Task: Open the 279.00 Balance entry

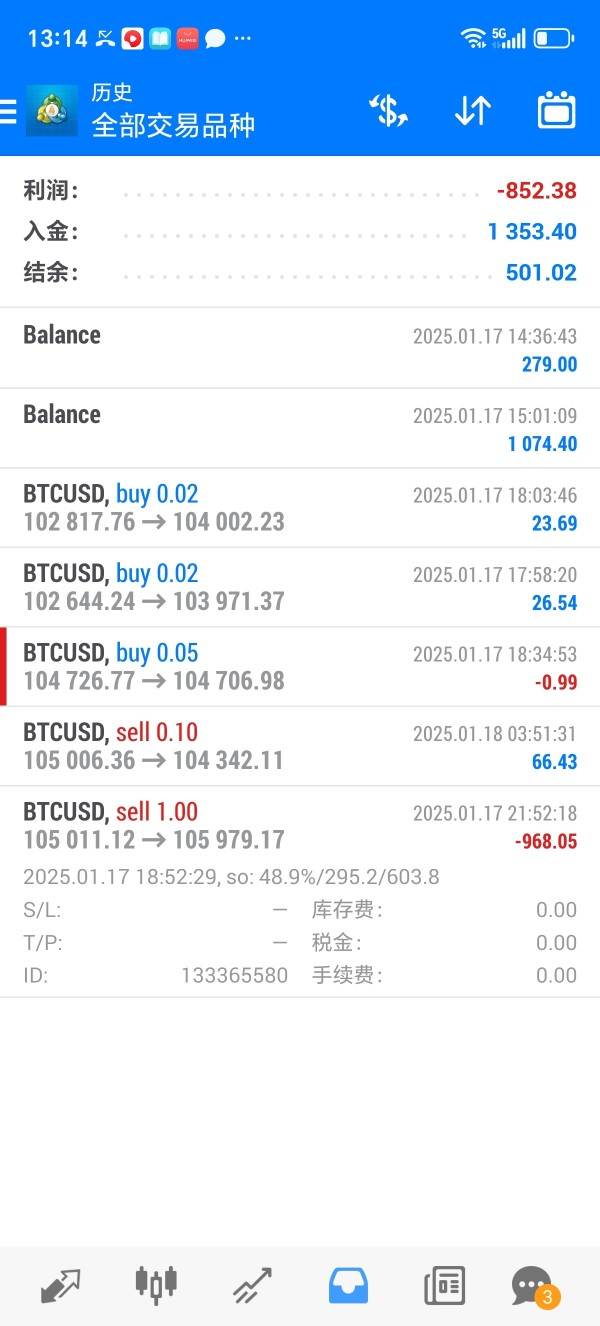Action: [300, 348]
